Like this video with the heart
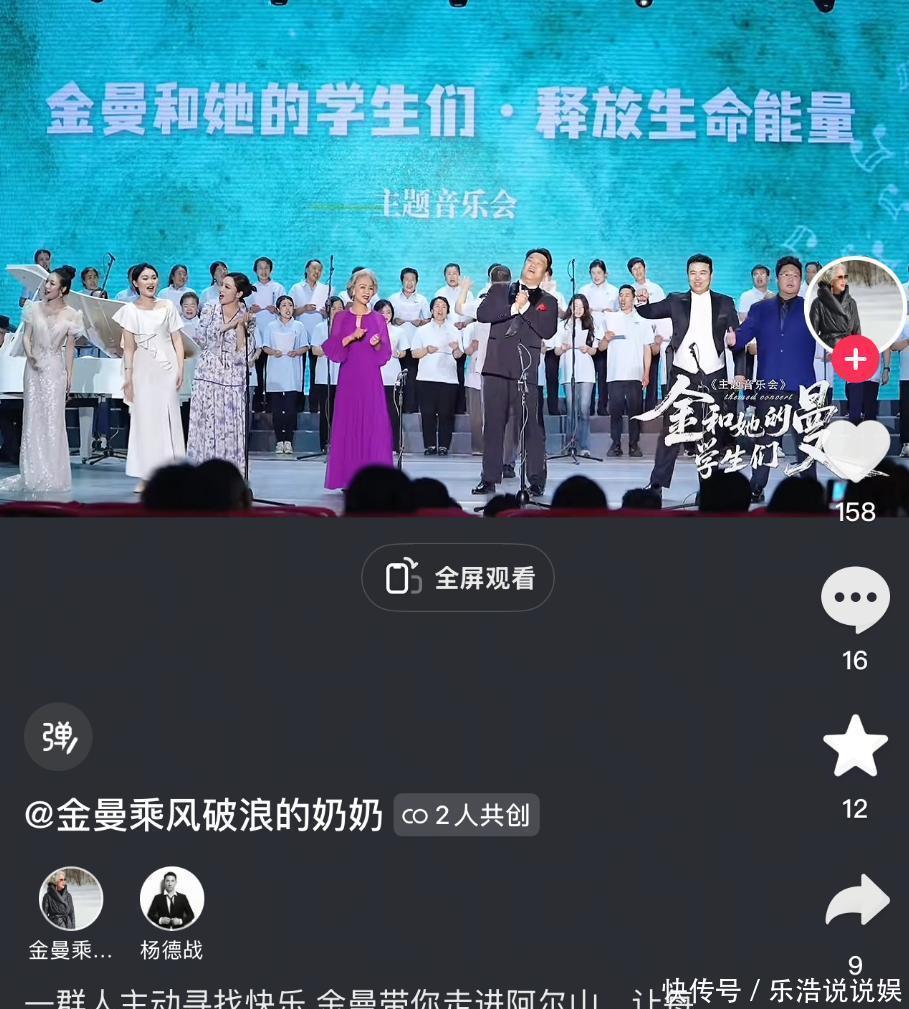This screenshot has width=909, height=1009. point(855,452)
